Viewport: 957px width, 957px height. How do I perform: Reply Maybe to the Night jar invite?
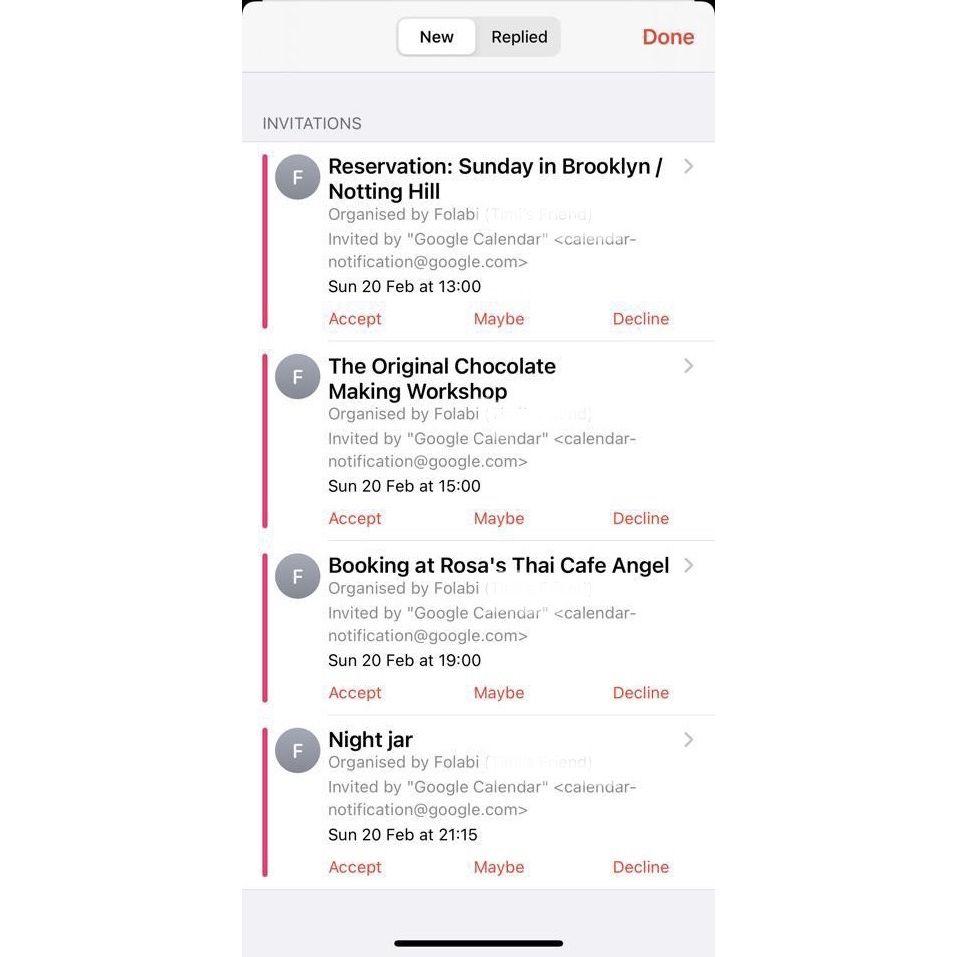click(x=499, y=867)
